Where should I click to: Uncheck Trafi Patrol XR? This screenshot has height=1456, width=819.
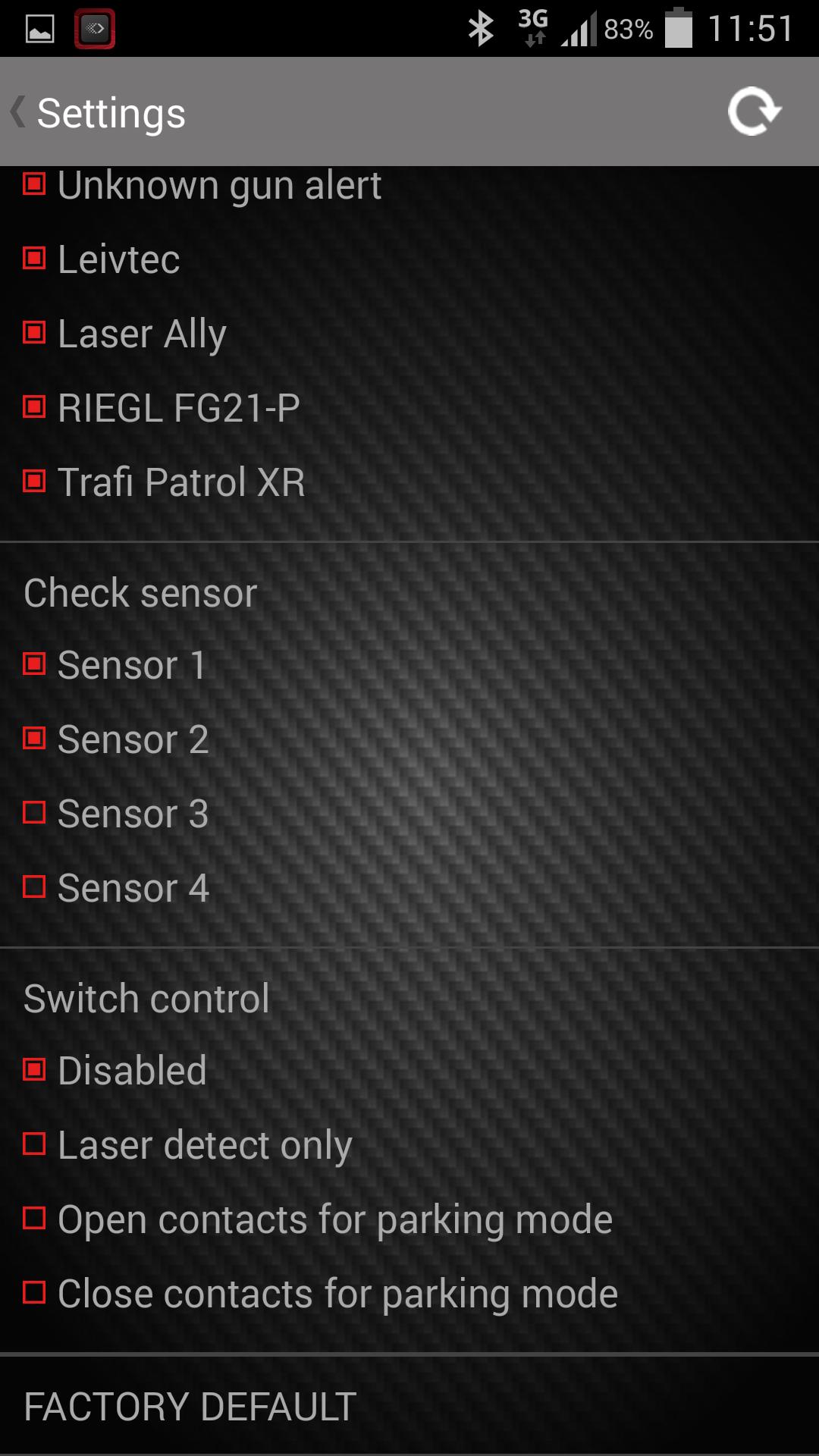click(34, 482)
